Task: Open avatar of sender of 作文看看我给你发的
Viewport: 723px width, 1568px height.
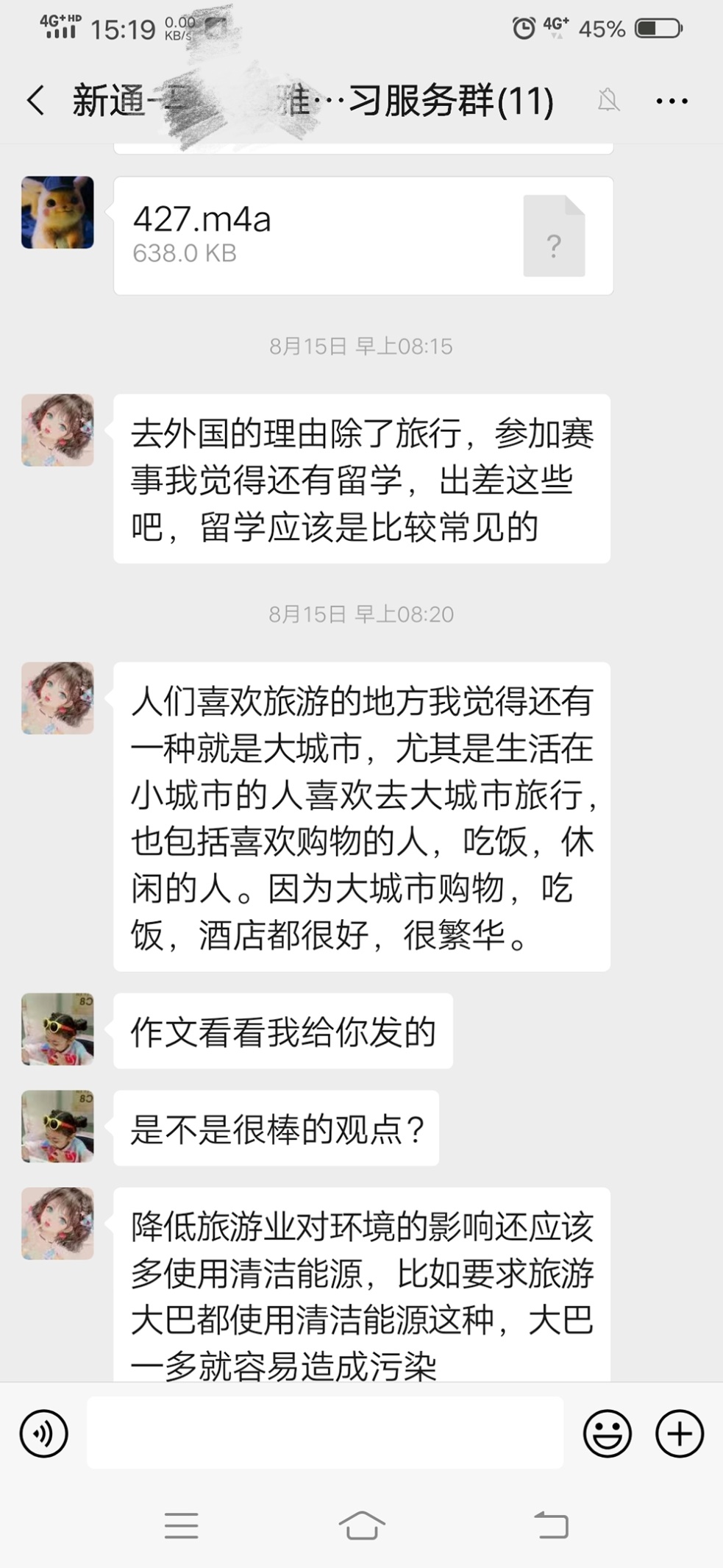Action: click(x=57, y=1029)
